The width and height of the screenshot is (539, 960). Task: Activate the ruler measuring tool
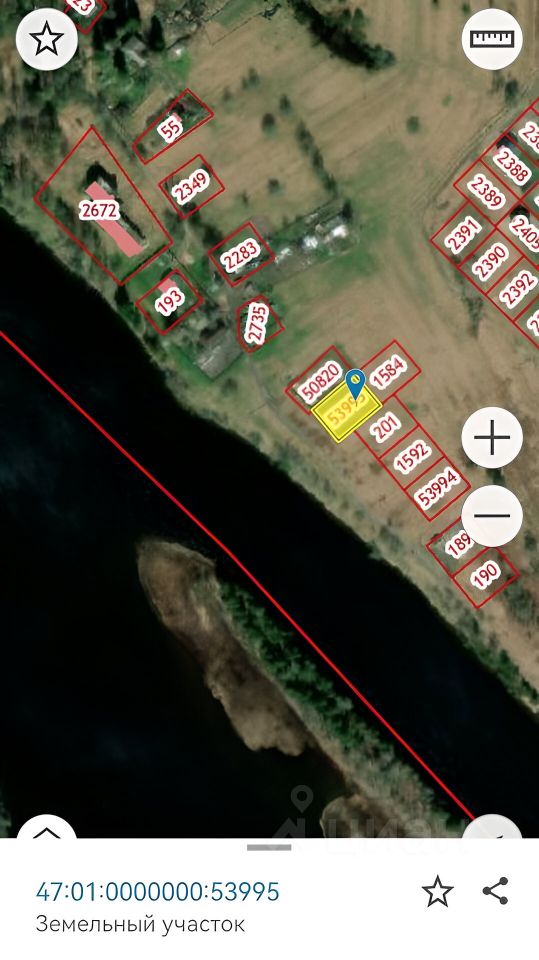pyautogui.click(x=492, y=39)
